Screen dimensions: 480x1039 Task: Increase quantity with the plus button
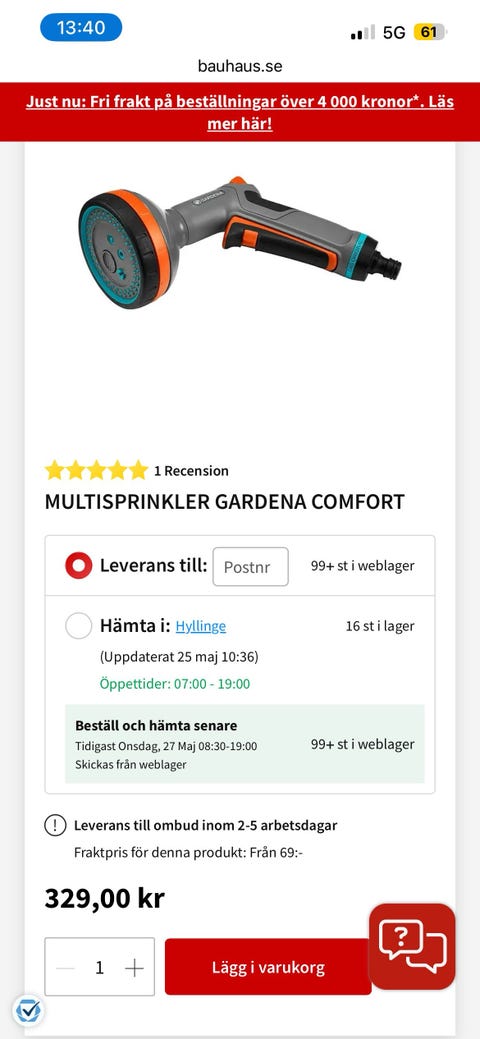(134, 968)
